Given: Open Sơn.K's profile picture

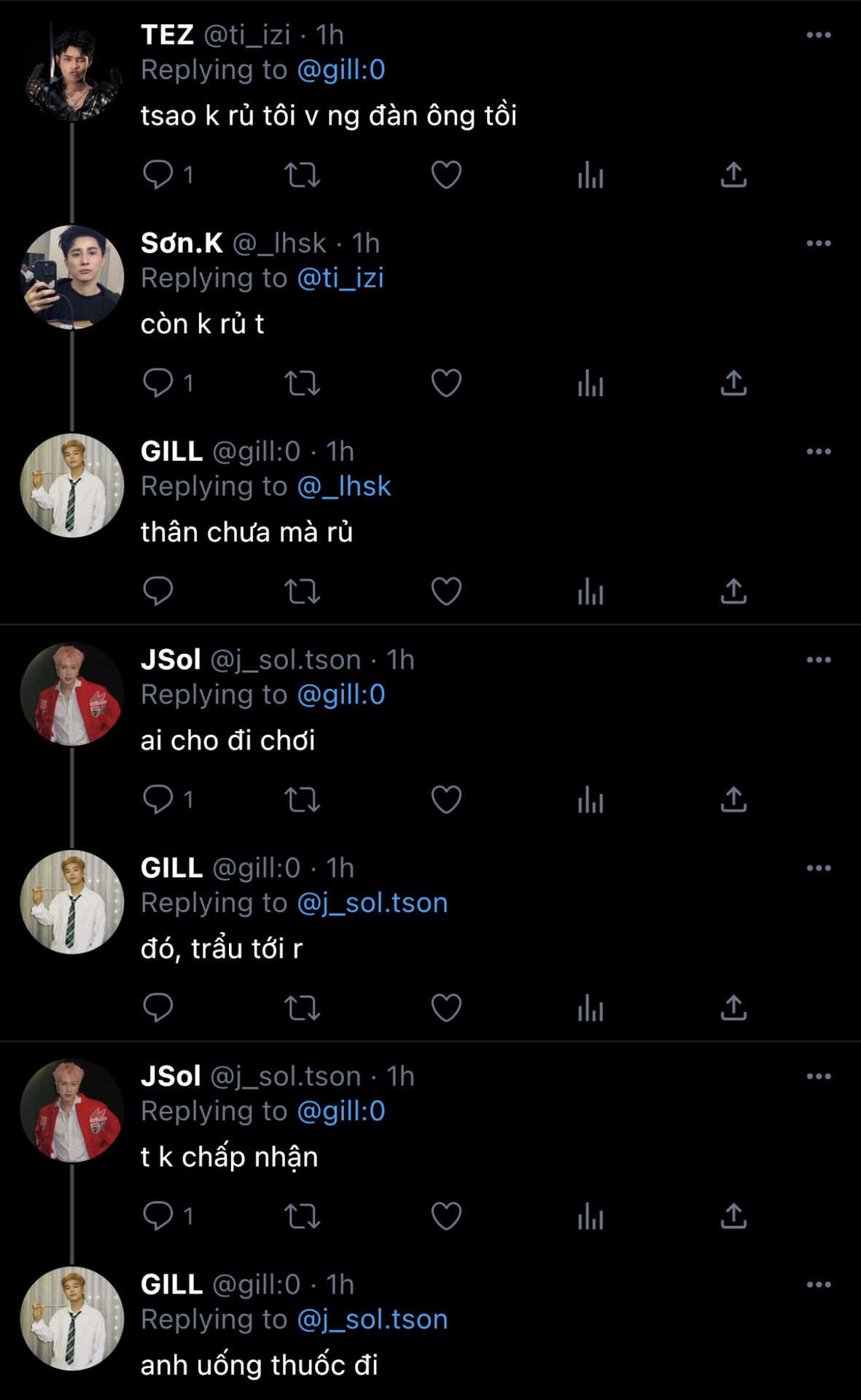Looking at the screenshot, I should [71, 278].
